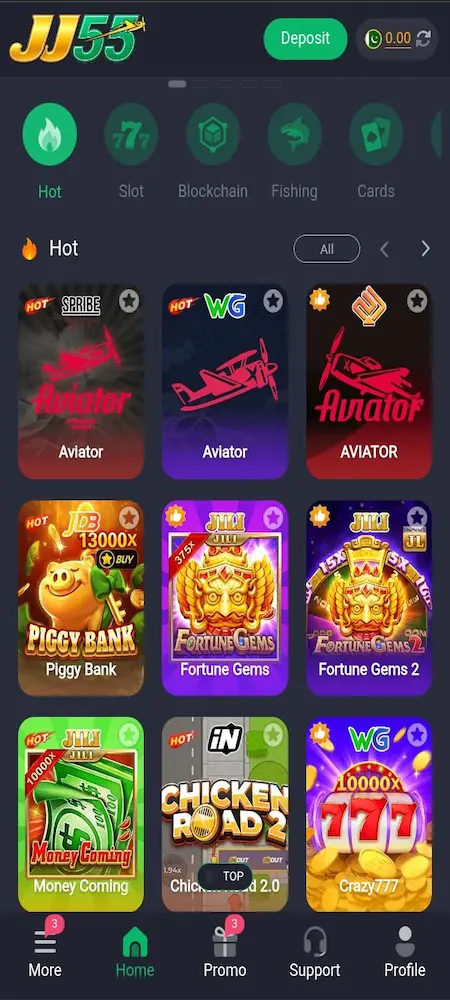Refresh the wallet balance
The height and width of the screenshot is (1000, 450).
pyautogui.click(x=423, y=39)
